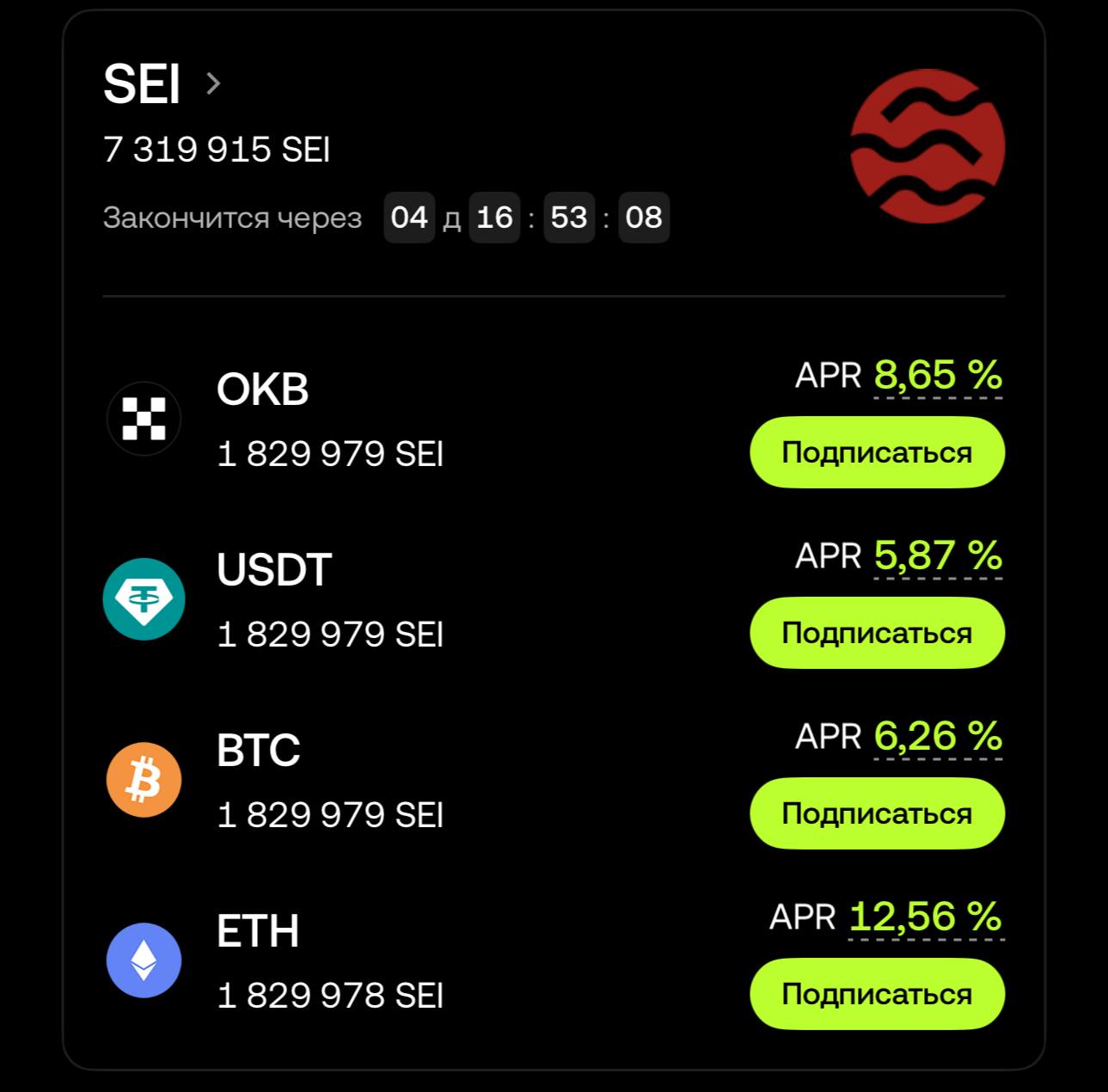Screen dimensions: 1108x1092
Task: Open the BTC APR 6,26 % explanation
Action: coord(938,737)
